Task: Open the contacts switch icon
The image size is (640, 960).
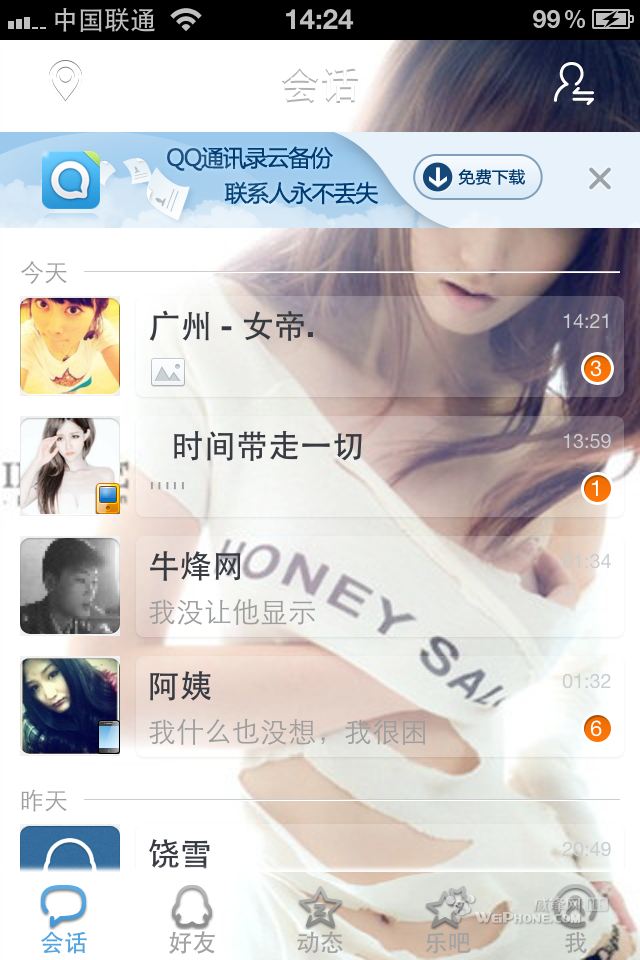Action: click(575, 84)
